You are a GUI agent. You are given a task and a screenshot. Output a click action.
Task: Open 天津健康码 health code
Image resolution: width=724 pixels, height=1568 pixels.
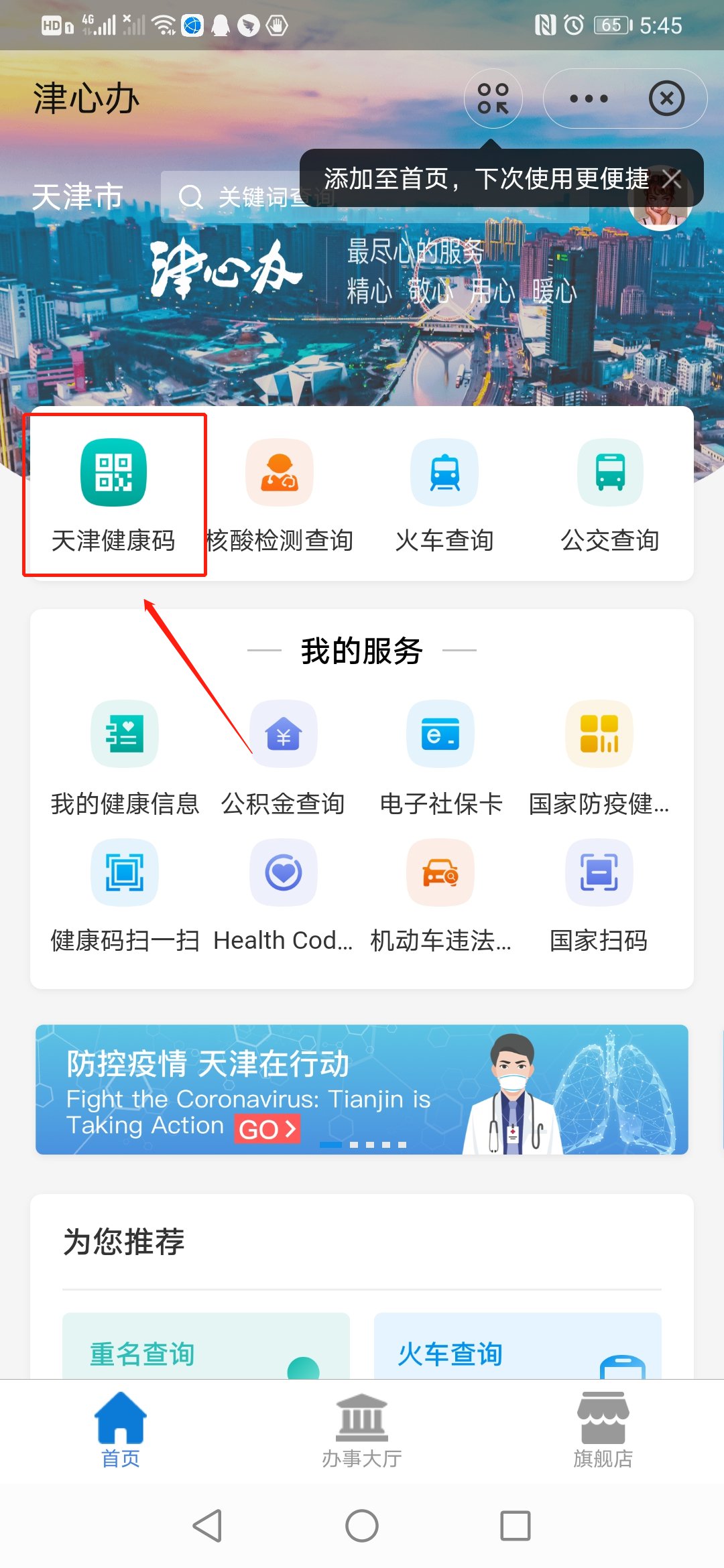[x=114, y=495]
